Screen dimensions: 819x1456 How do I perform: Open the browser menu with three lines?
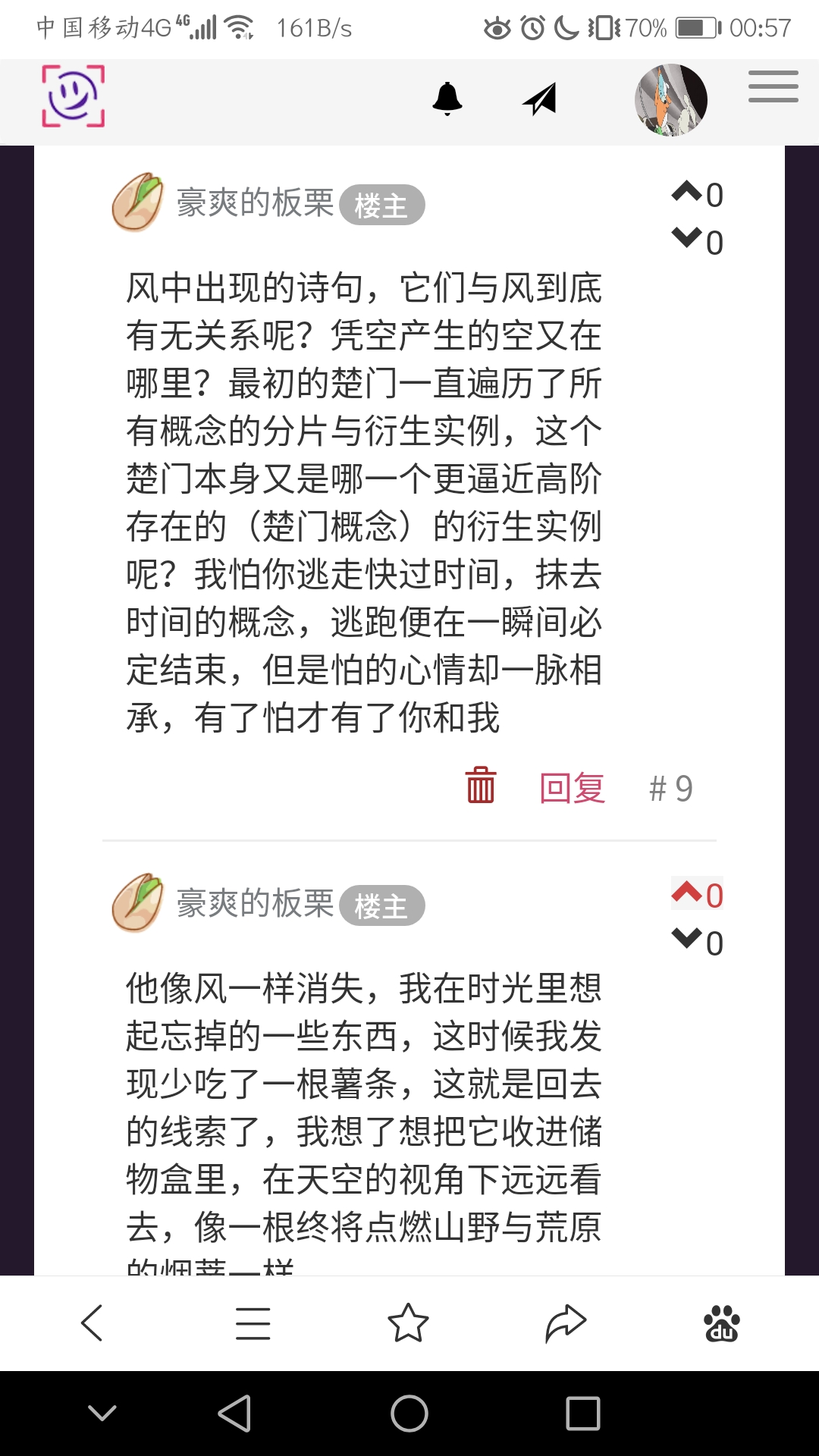click(x=253, y=1323)
